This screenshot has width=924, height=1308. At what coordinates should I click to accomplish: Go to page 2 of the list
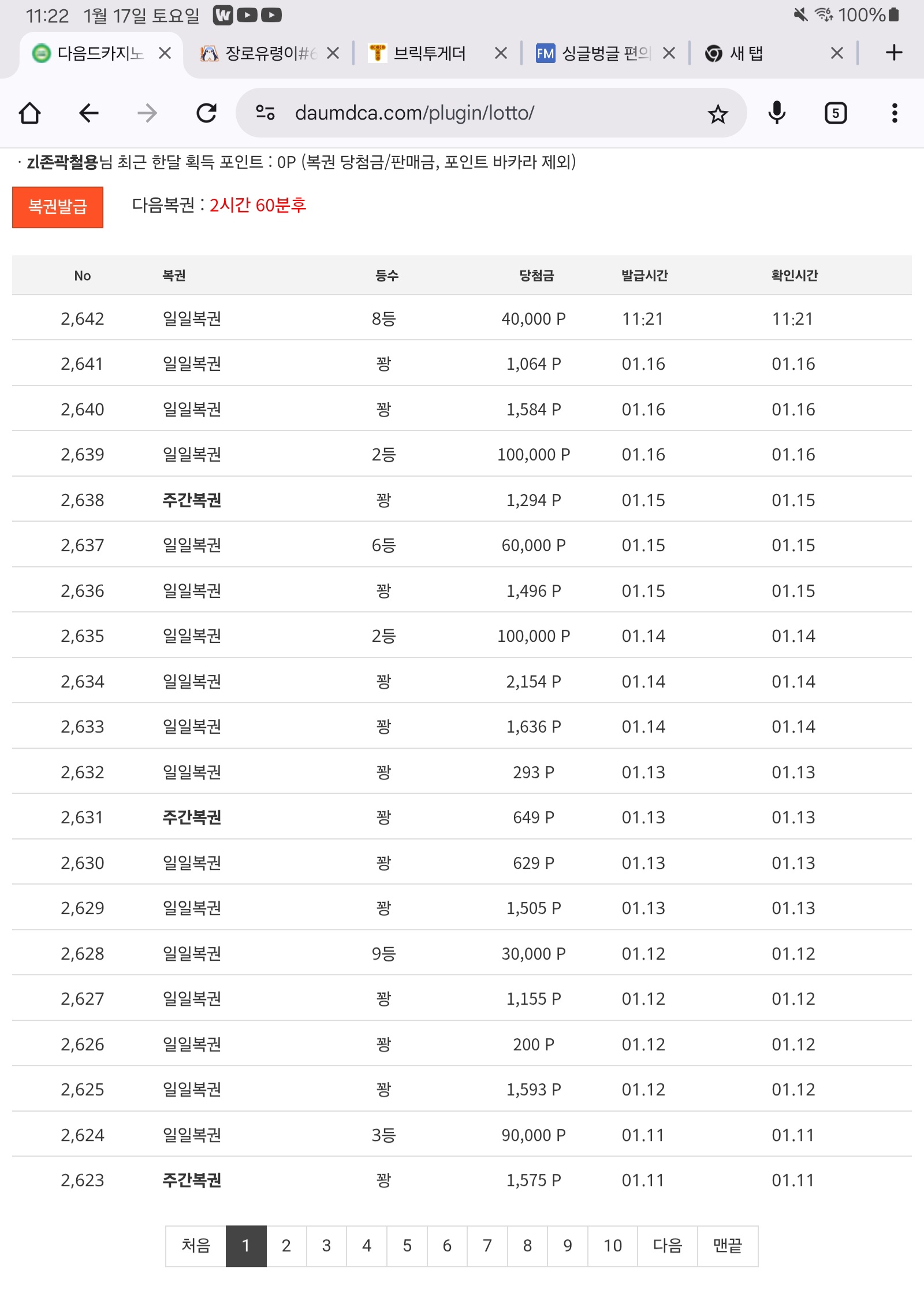pos(286,1246)
